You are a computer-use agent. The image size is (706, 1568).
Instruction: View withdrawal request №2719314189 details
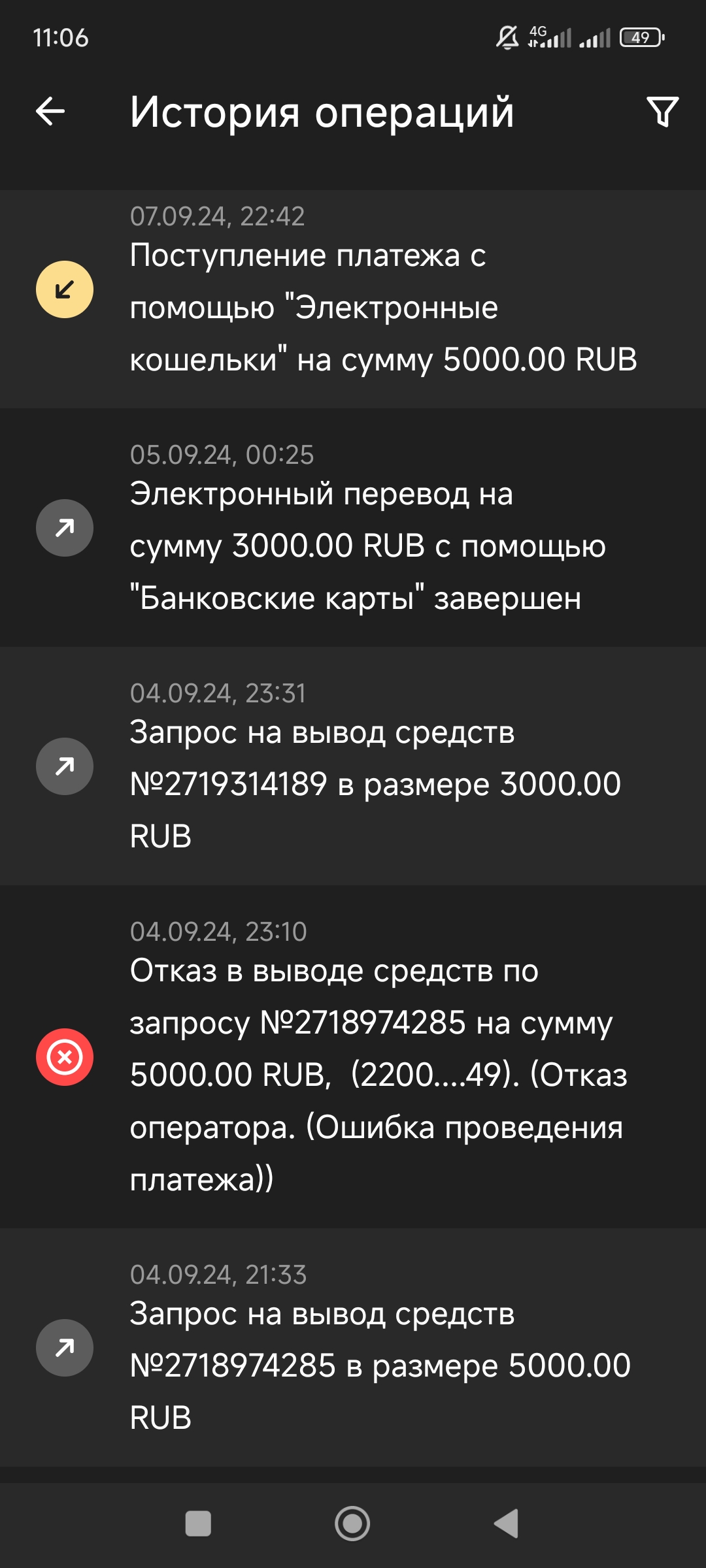[353, 766]
